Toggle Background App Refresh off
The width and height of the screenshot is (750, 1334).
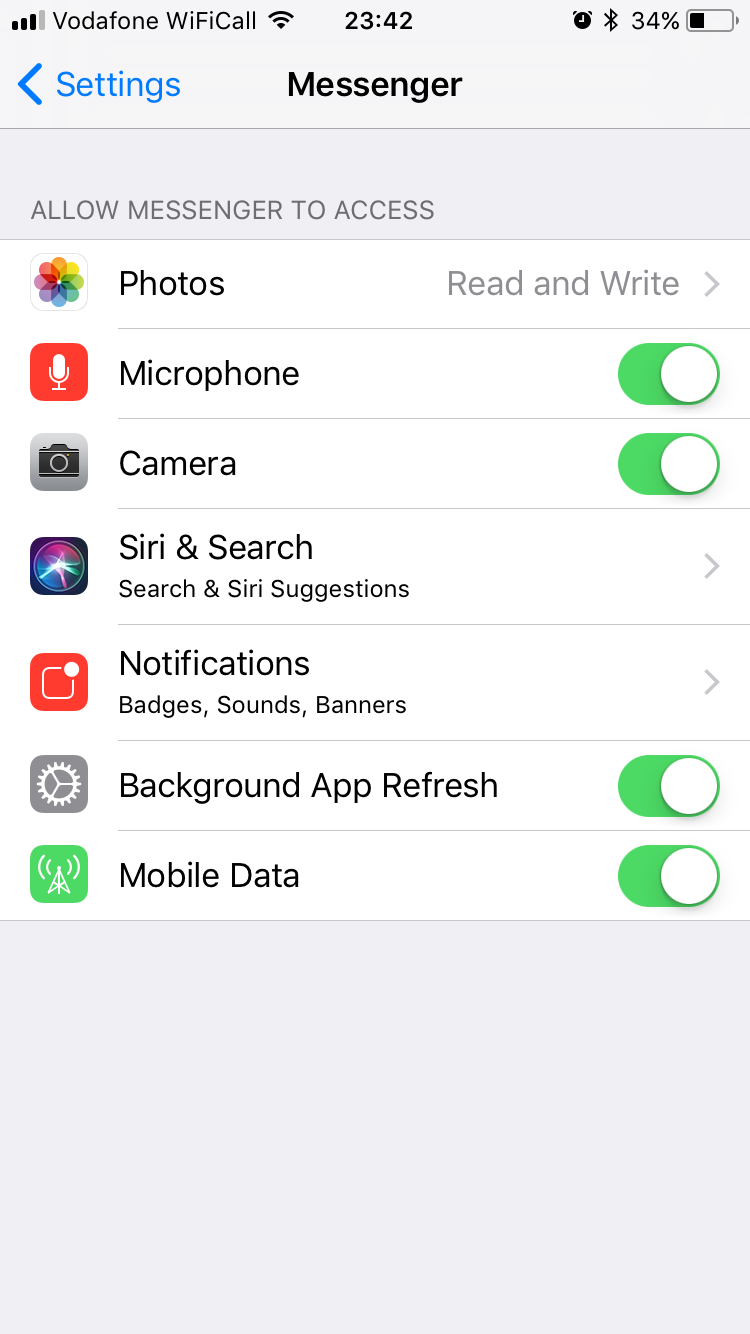point(668,786)
